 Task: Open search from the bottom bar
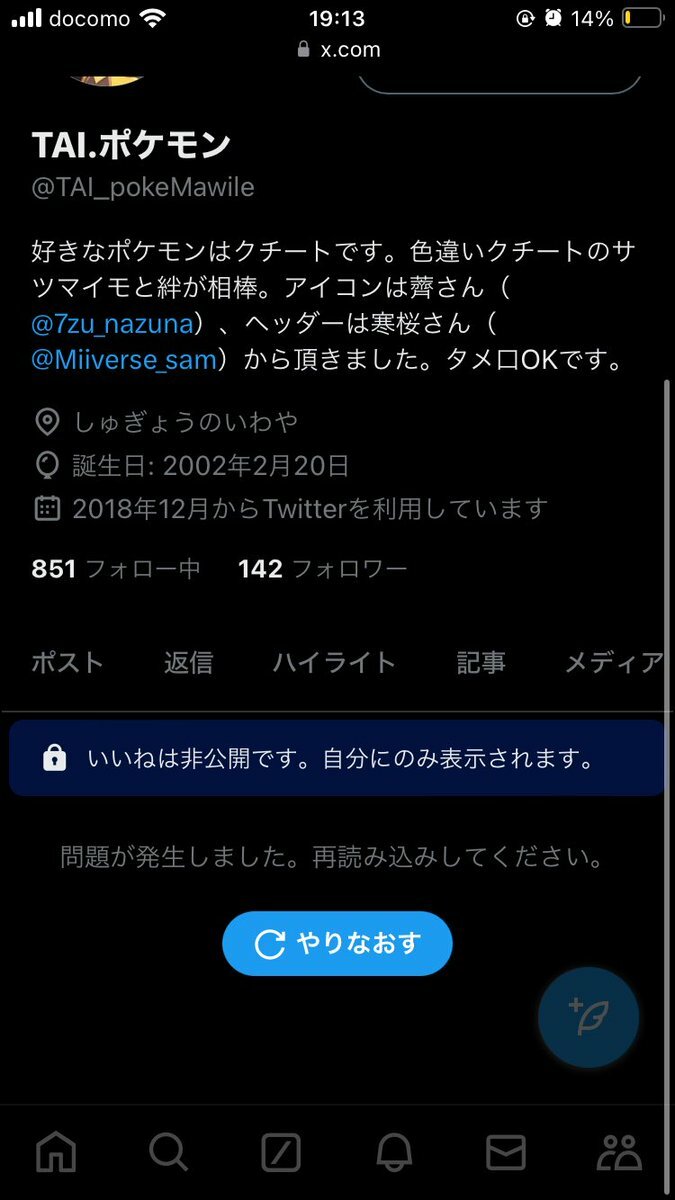(168, 1153)
